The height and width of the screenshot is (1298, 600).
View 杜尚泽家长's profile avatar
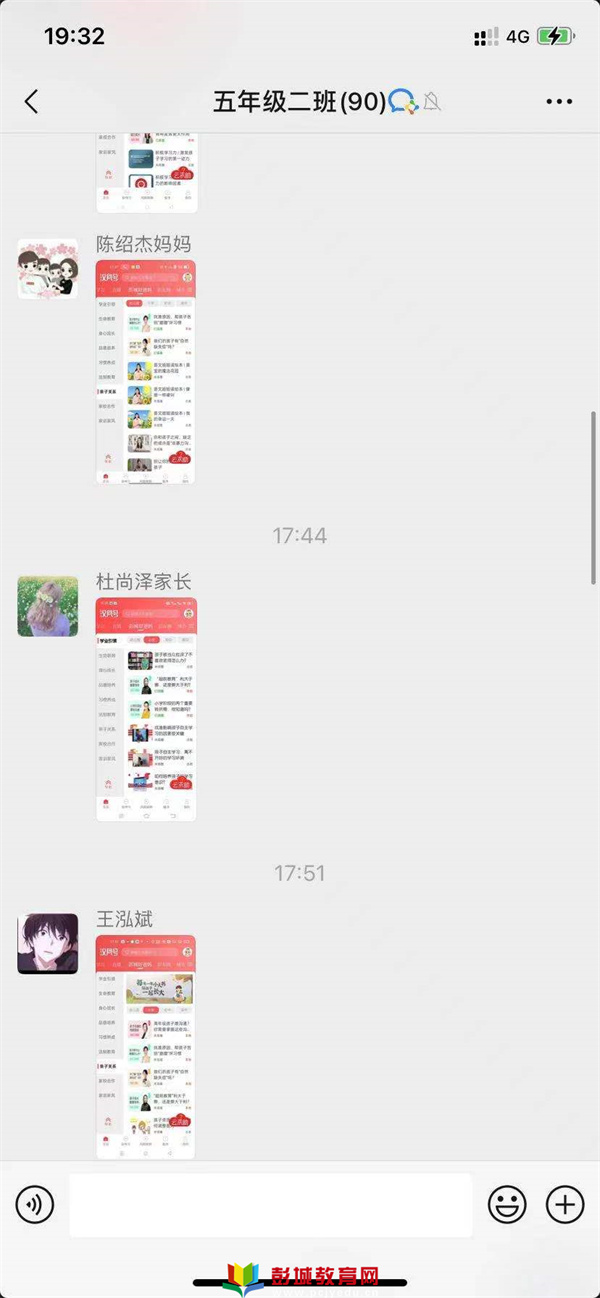click(x=47, y=606)
